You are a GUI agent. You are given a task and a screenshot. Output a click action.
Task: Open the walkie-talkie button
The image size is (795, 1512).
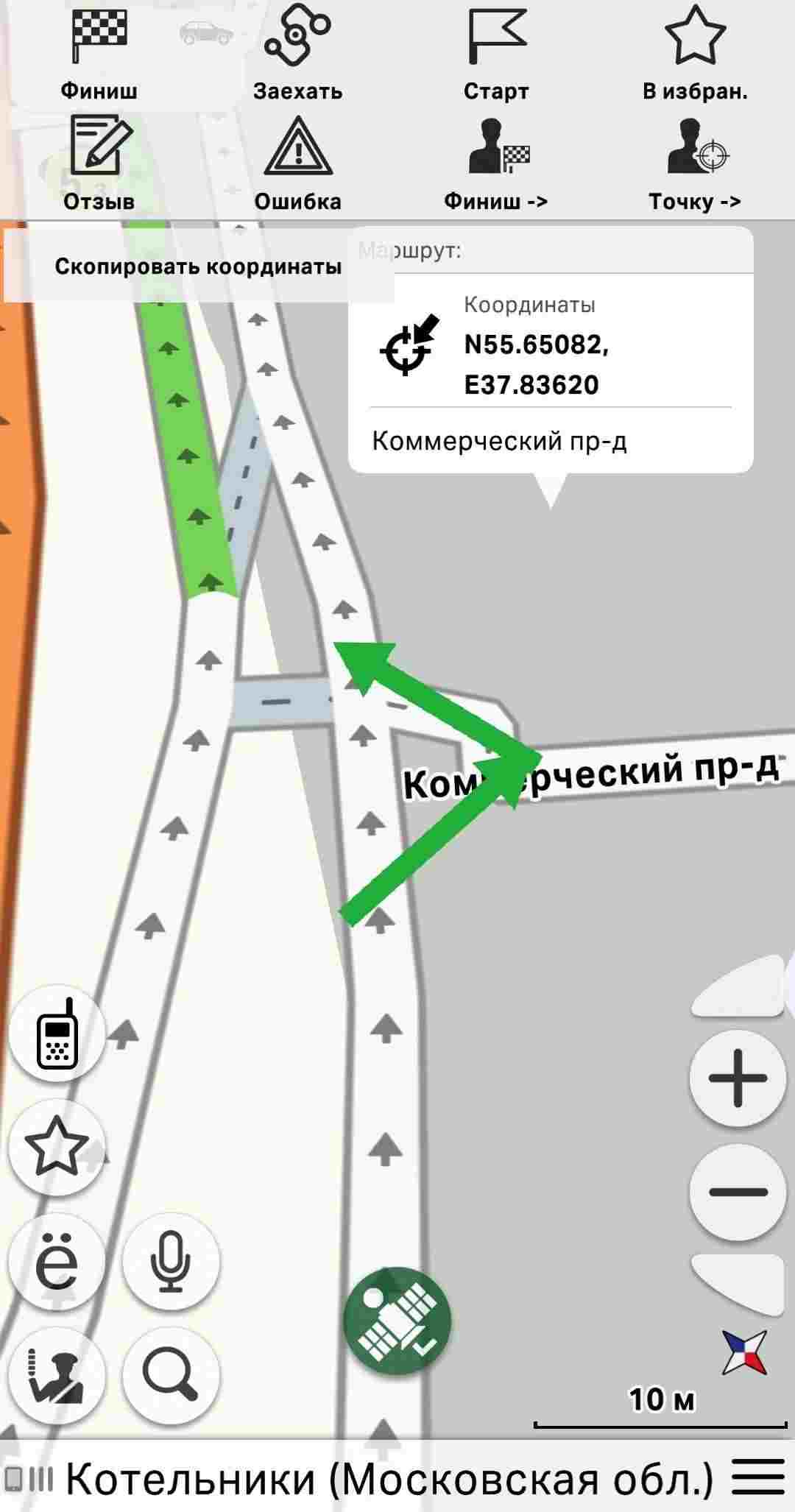(x=57, y=1033)
